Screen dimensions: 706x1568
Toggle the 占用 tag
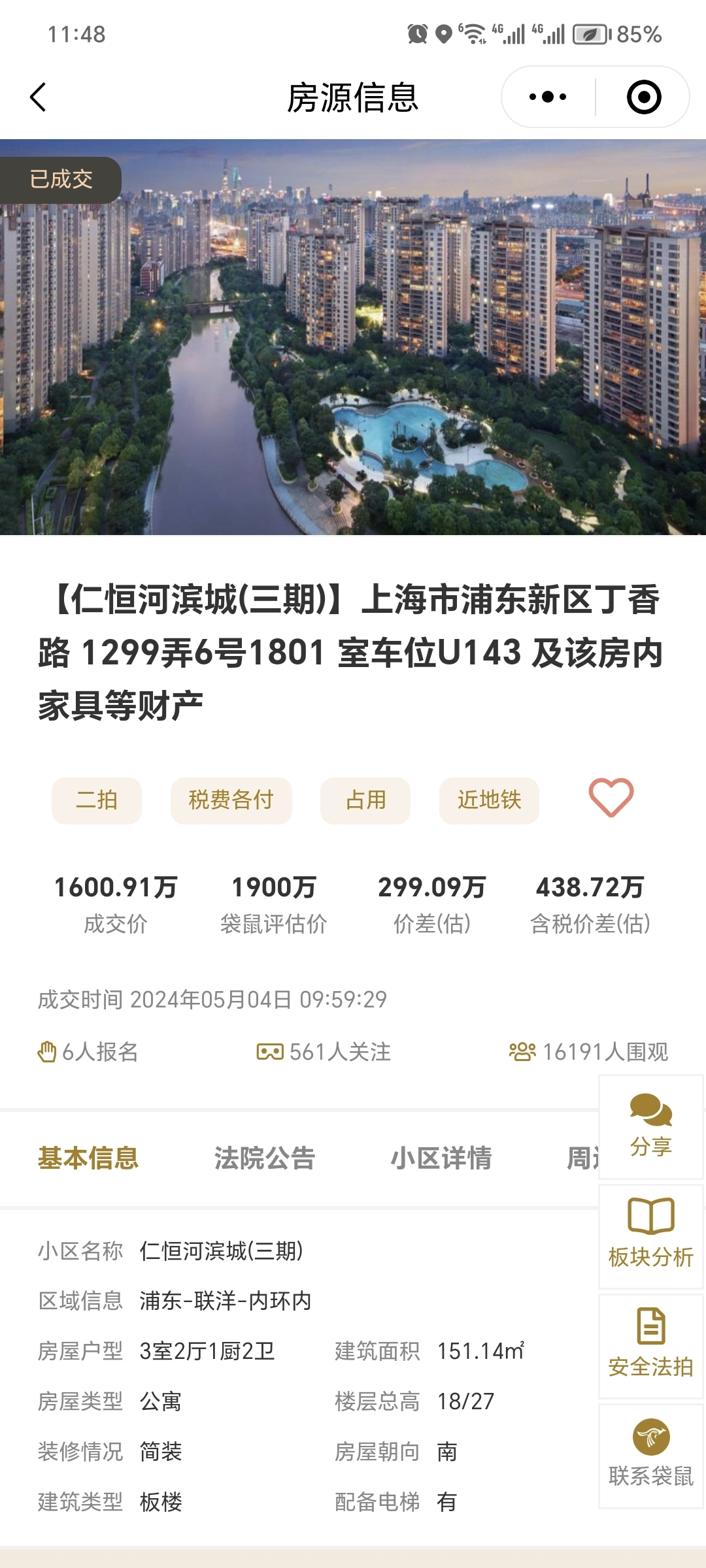point(364,801)
